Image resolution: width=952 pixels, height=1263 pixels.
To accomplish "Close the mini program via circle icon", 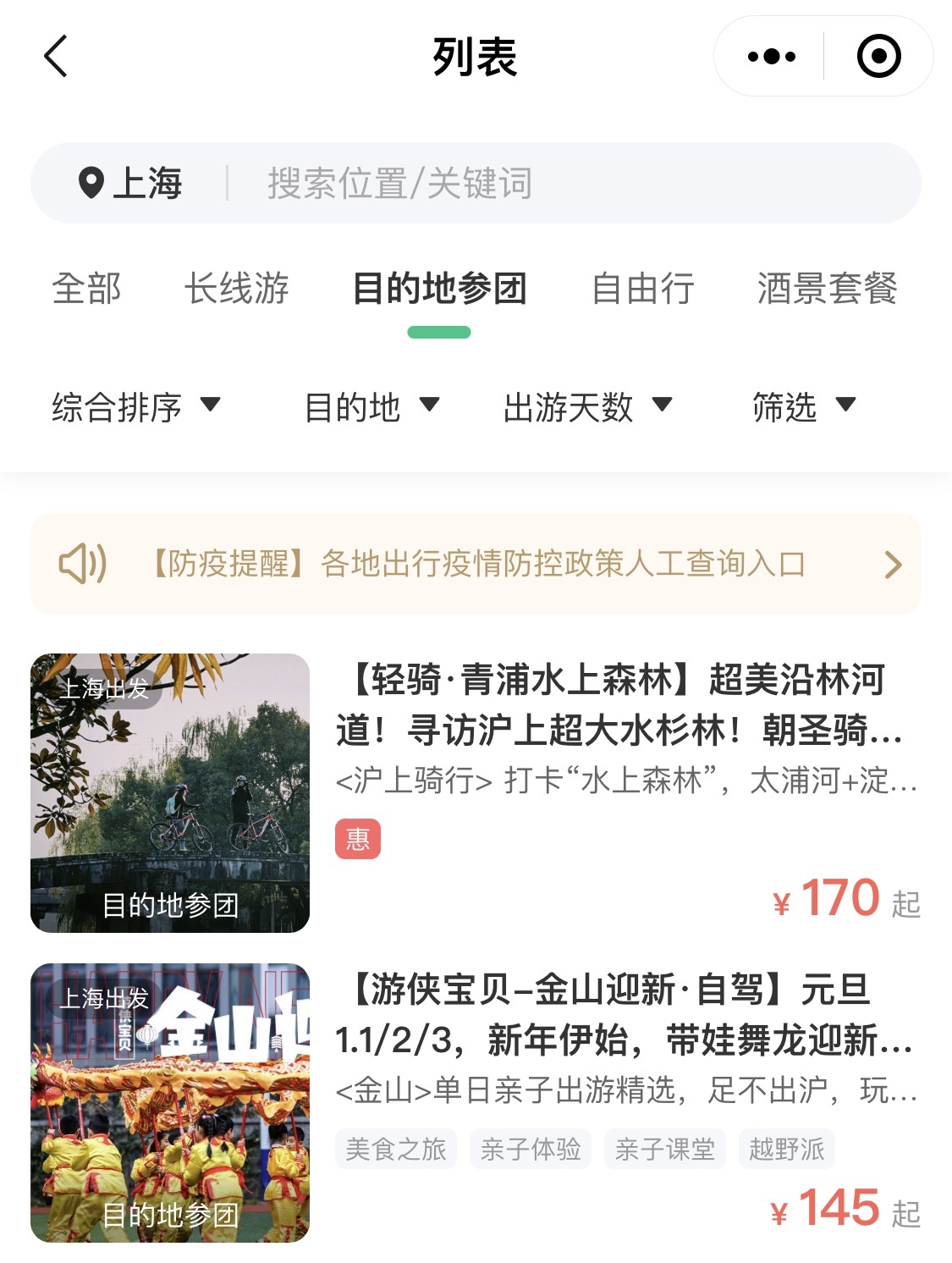I will (878, 57).
